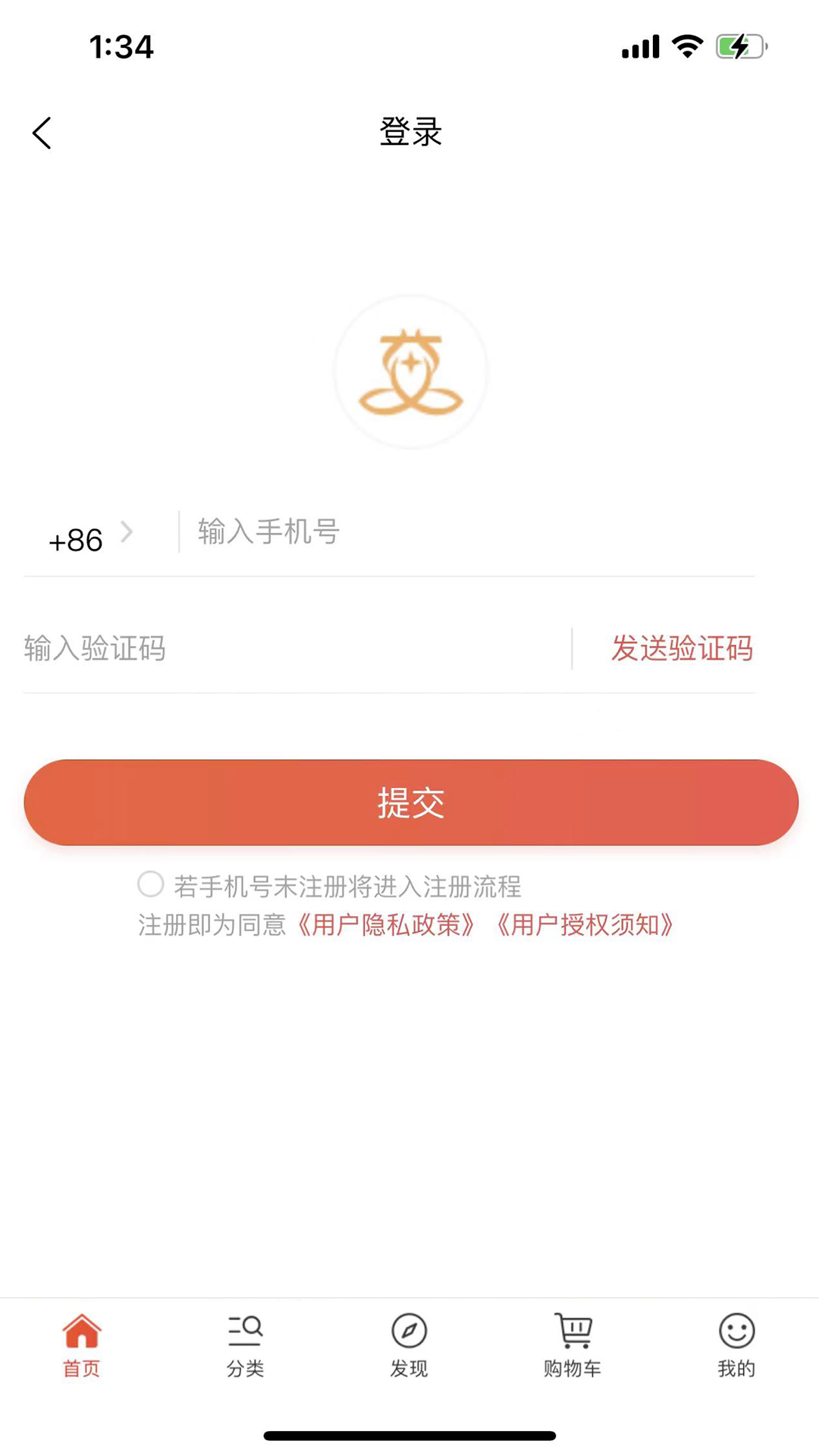Image resolution: width=819 pixels, height=1456 pixels.
Task: Tap 发送验证码 to request a code
Action: pos(682,649)
